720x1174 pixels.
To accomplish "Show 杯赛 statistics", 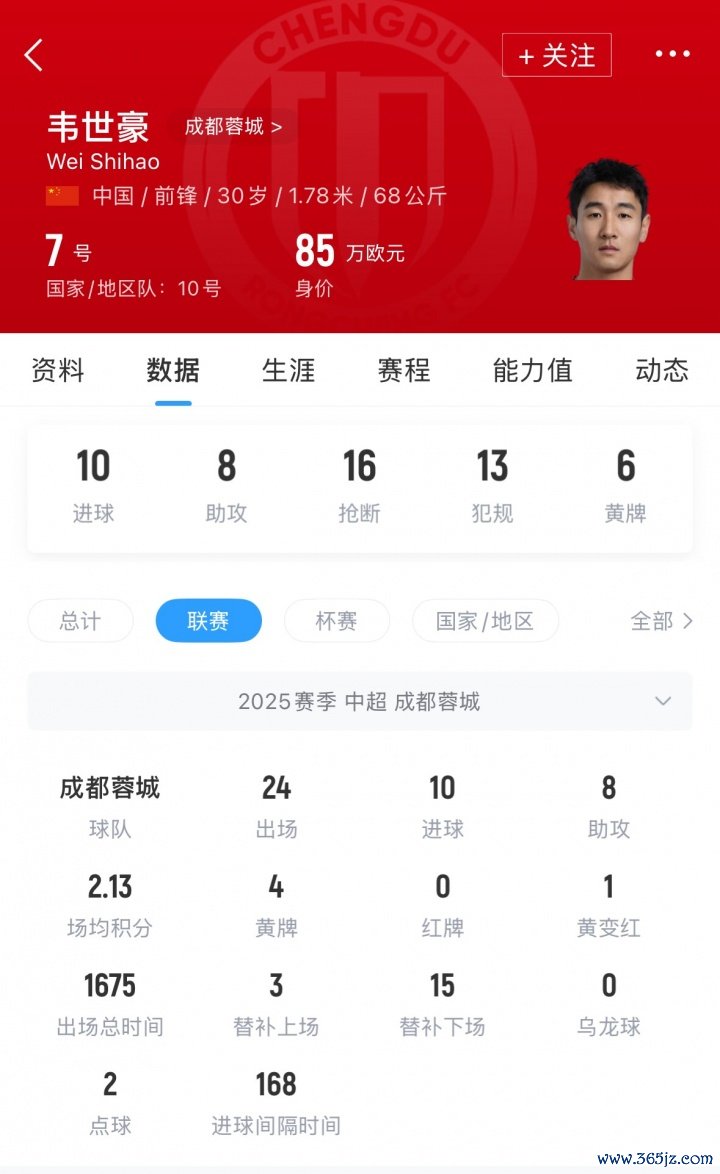I will [x=336, y=621].
